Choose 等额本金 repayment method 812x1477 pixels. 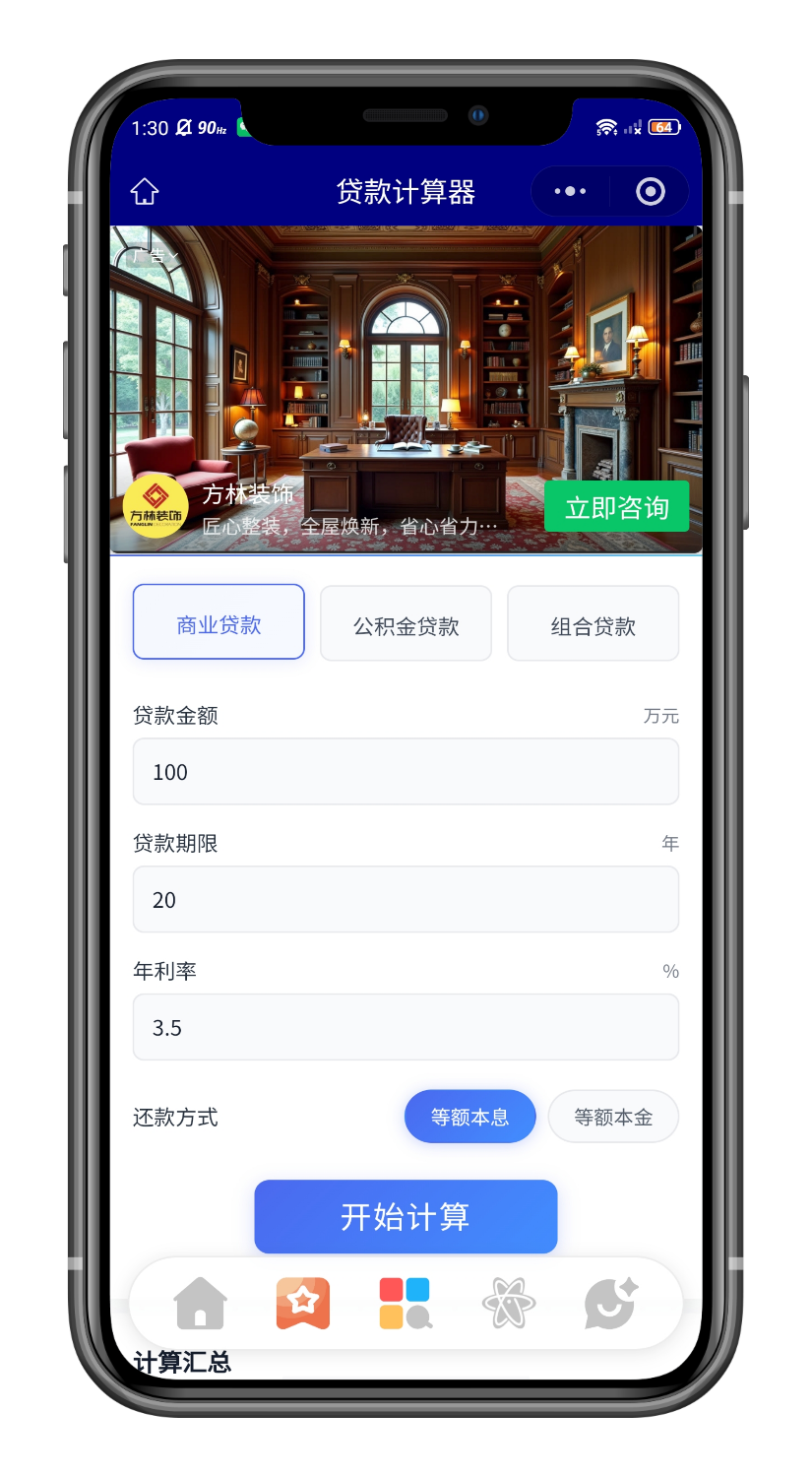(613, 1117)
